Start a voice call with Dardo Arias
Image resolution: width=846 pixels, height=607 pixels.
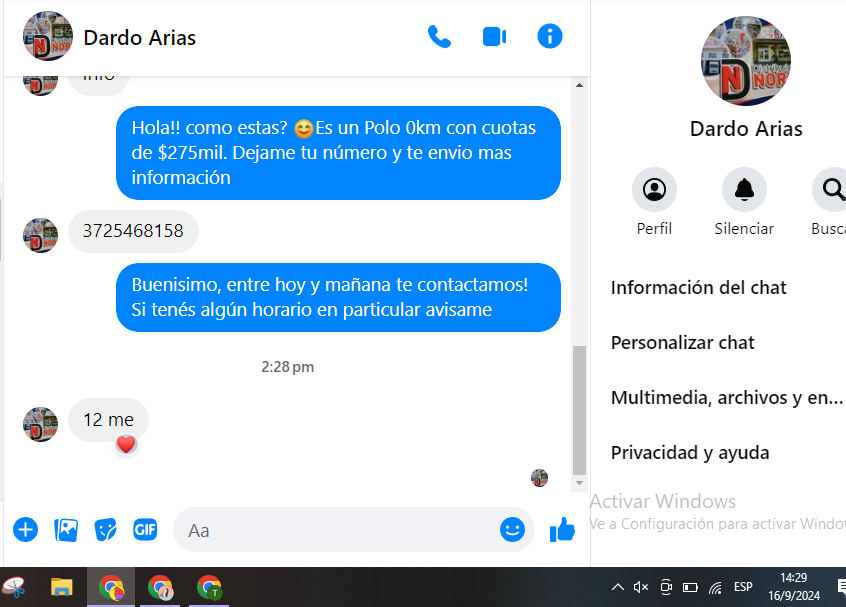tap(439, 37)
